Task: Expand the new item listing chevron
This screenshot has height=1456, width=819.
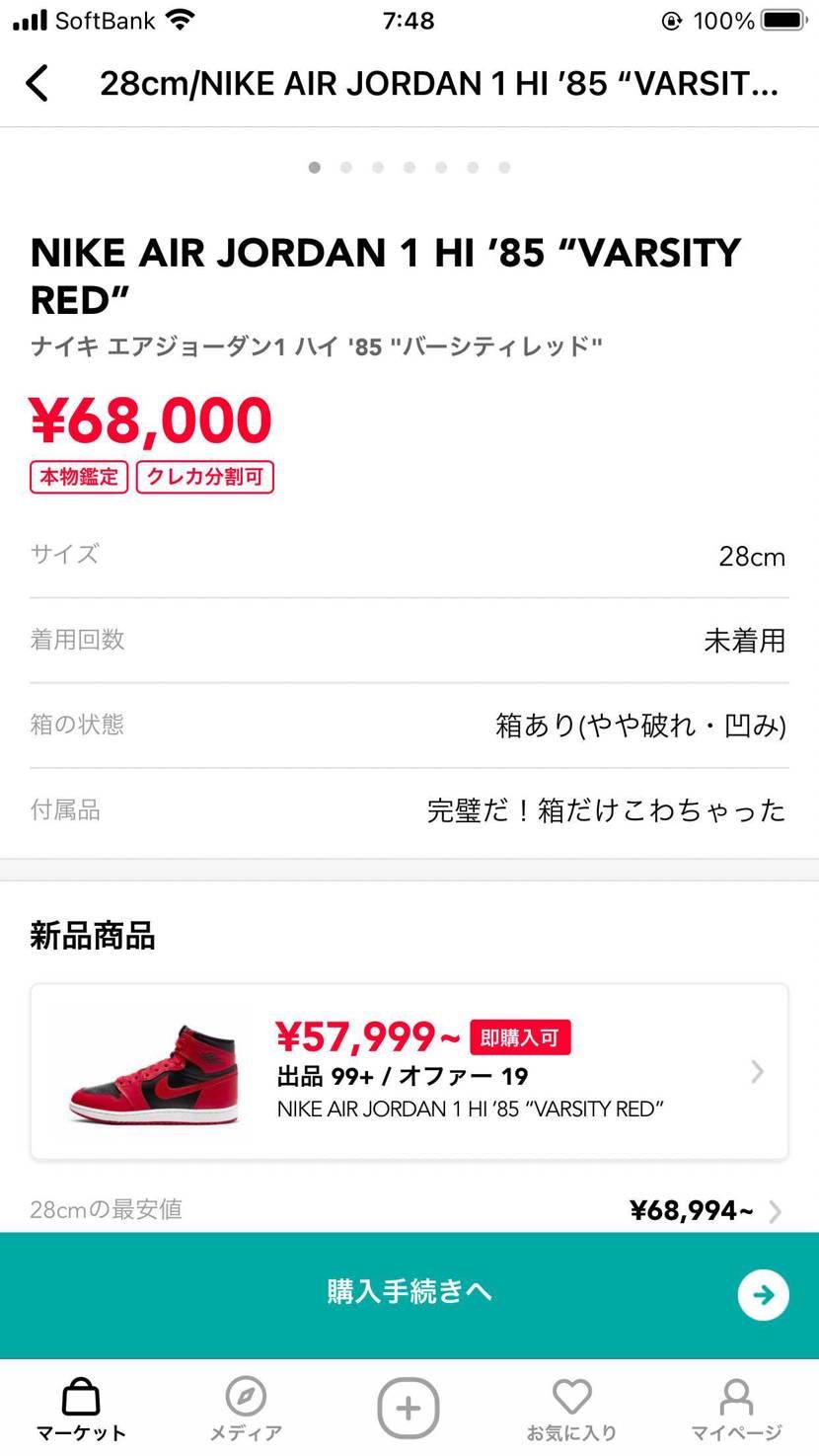Action: (756, 1071)
